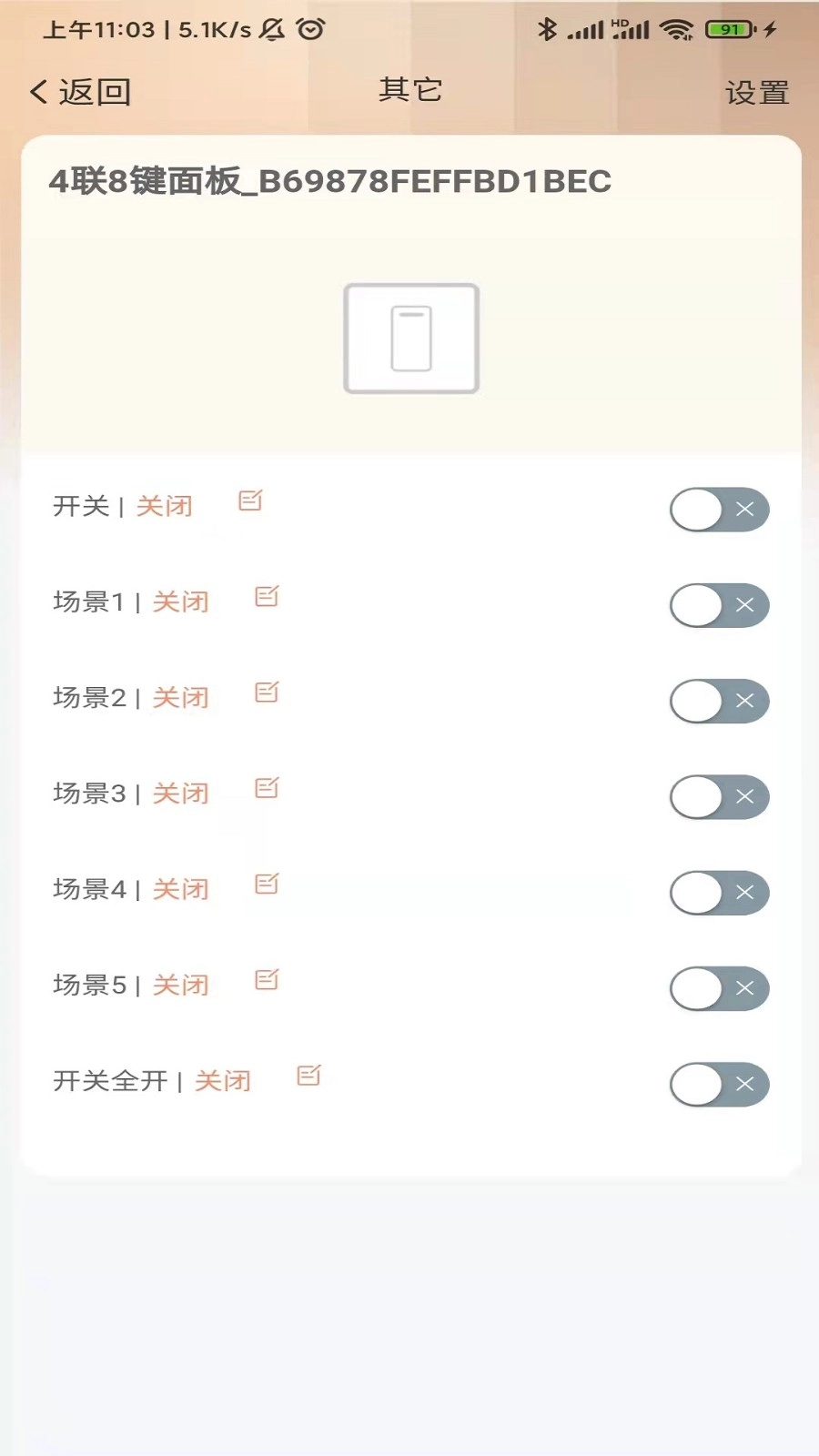Click the back arrow icon
The image size is (819, 1456).
37,90
